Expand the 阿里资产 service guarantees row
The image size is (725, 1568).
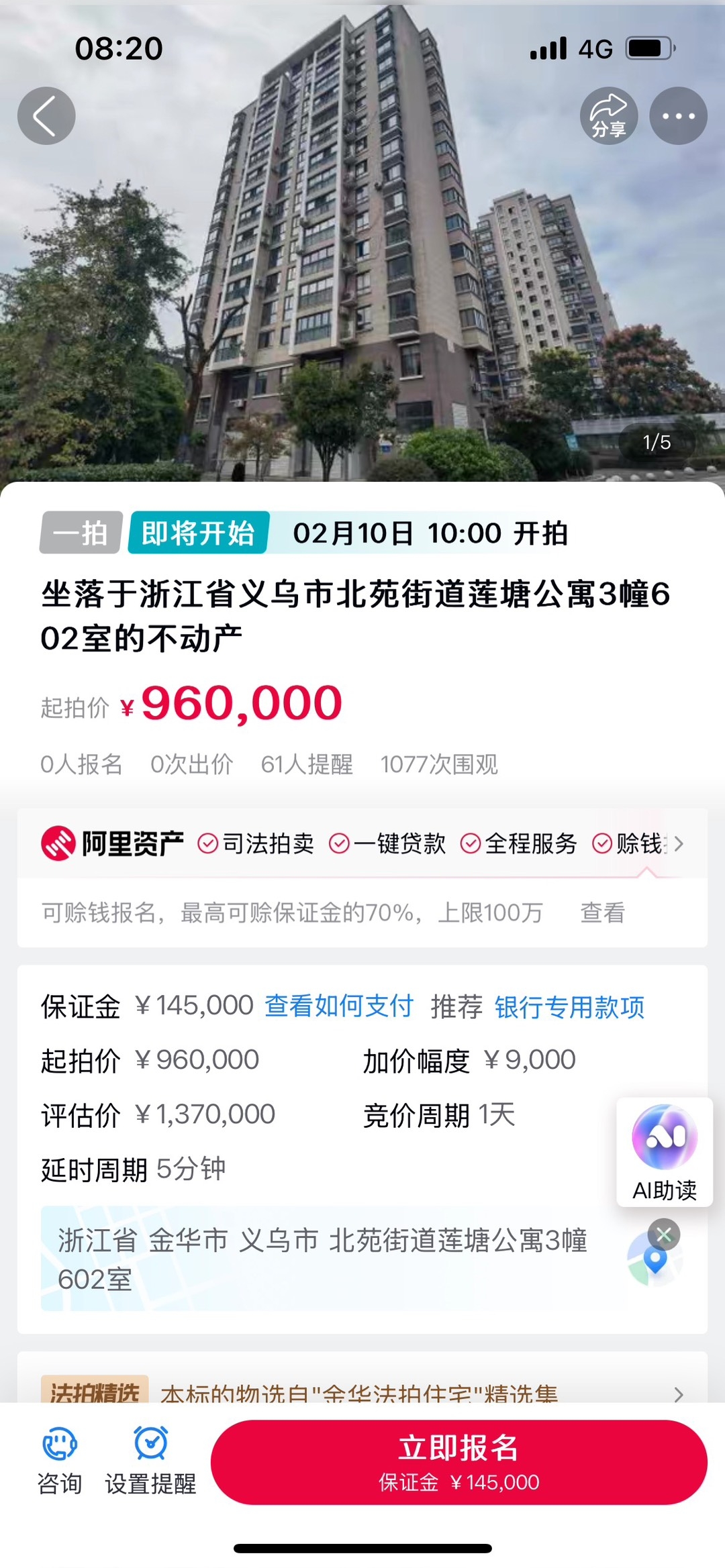tap(679, 843)
